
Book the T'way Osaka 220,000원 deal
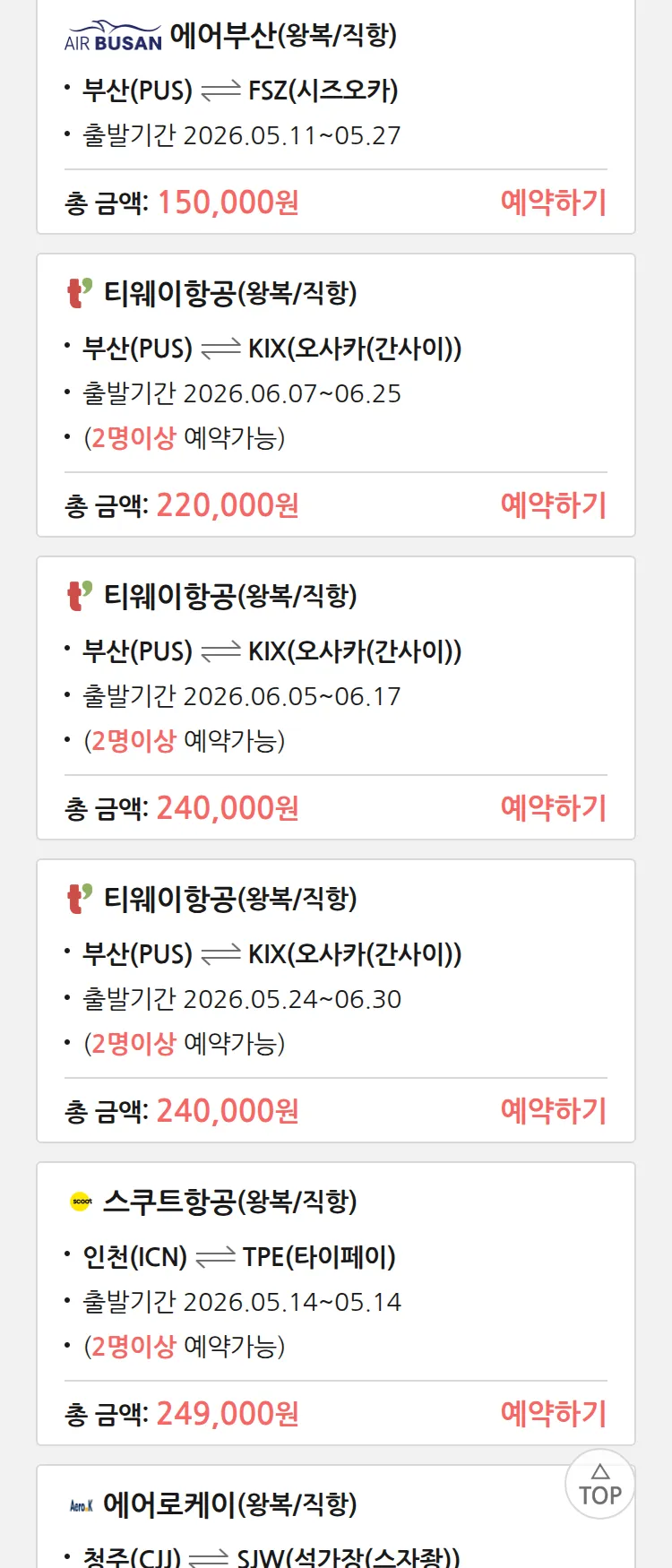point(553,505)
